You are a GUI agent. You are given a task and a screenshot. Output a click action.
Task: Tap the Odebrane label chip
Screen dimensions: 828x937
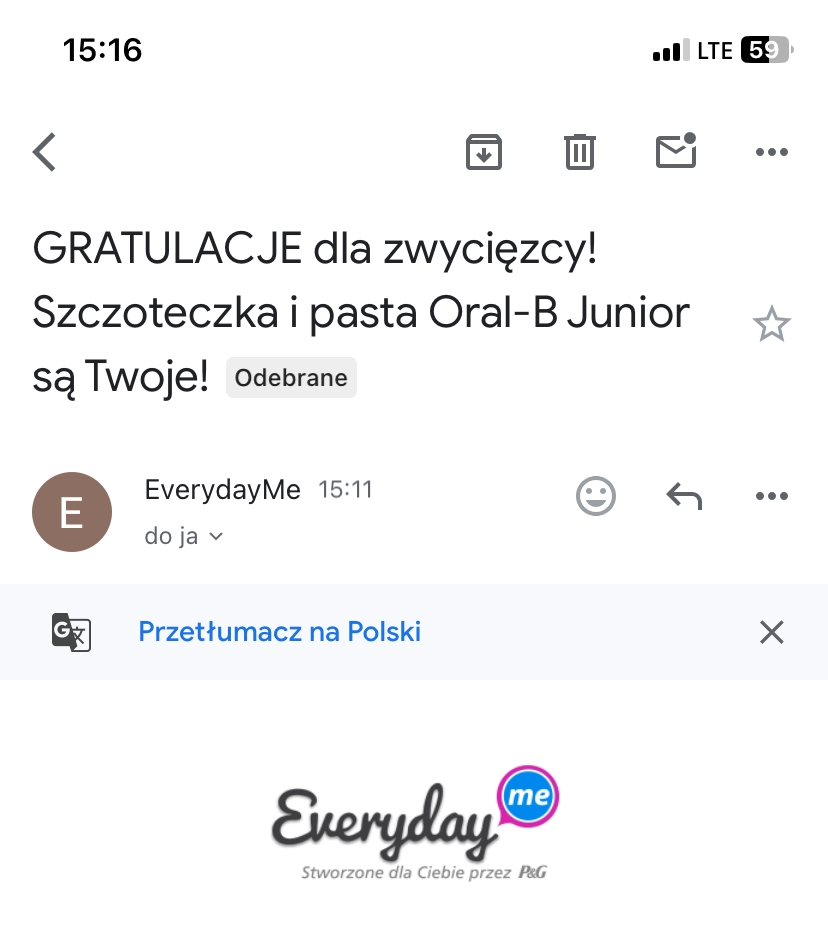[x=291, y=378]
